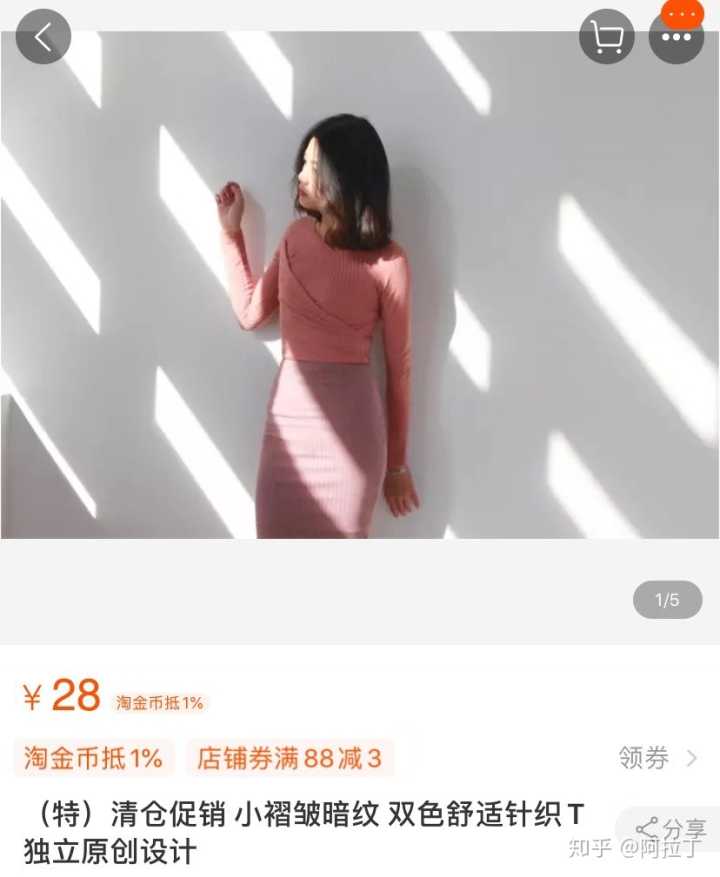Open the shopping cart
Image resolution: width=720 pixels, height=877 pixels.
607,37
